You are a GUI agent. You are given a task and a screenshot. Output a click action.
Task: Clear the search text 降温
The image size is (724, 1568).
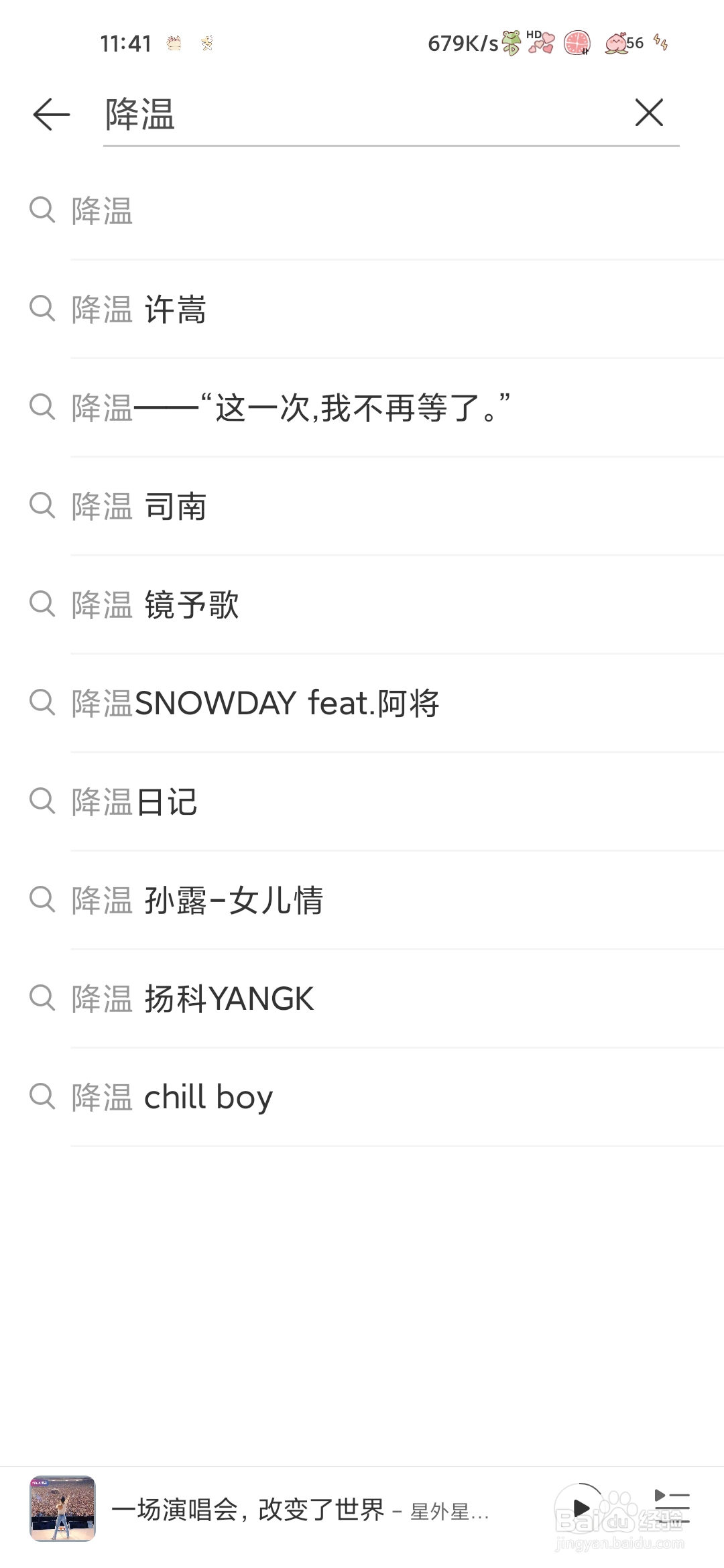pyautogui.click(x=648, y=113)
